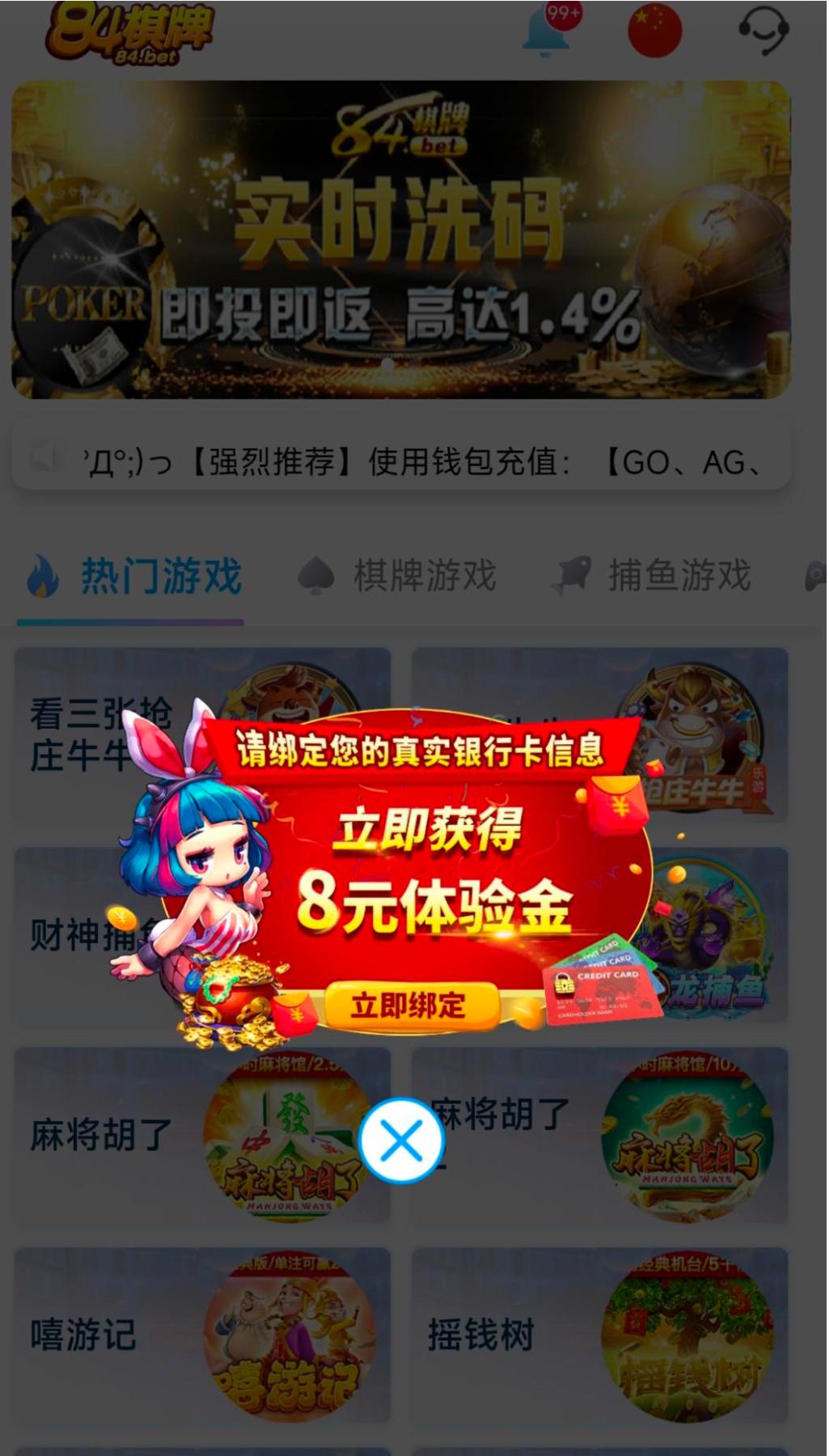Close the bank card binding popup

pyautogui.click(x=401, y=1141)
